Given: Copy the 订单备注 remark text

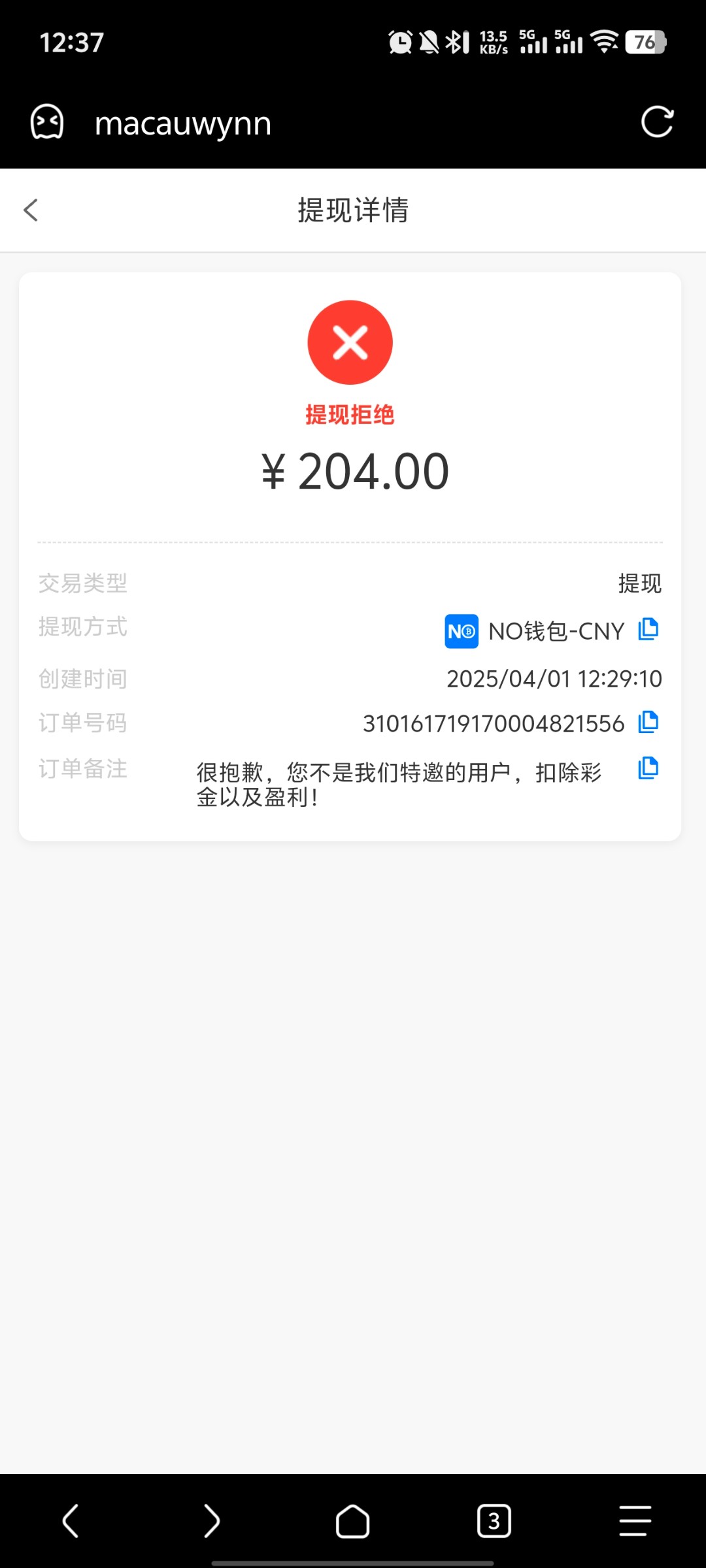Looking at the screenshot, I should [x=648, y=768].
